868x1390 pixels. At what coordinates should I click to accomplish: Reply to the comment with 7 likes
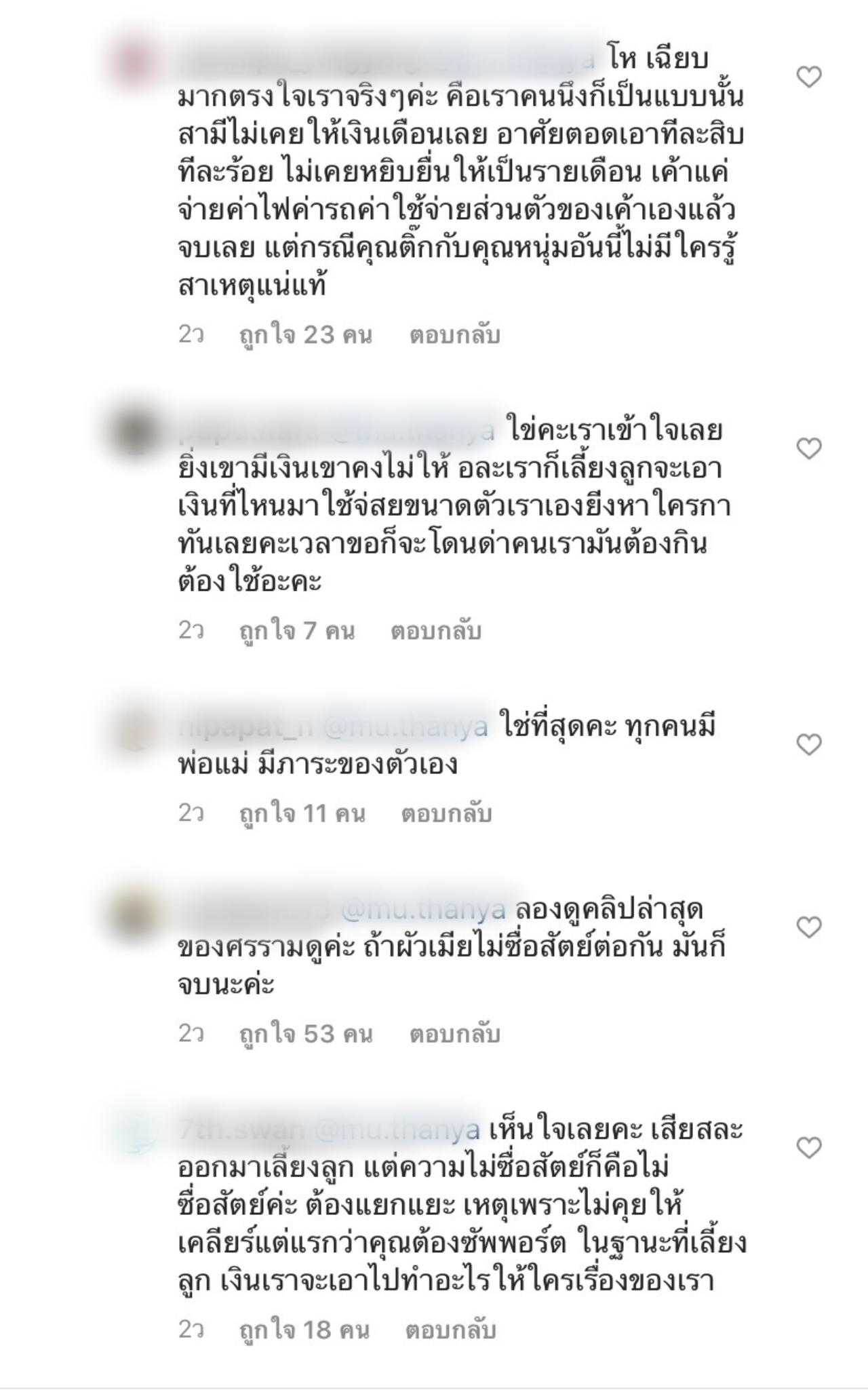[x=435, y=631]
